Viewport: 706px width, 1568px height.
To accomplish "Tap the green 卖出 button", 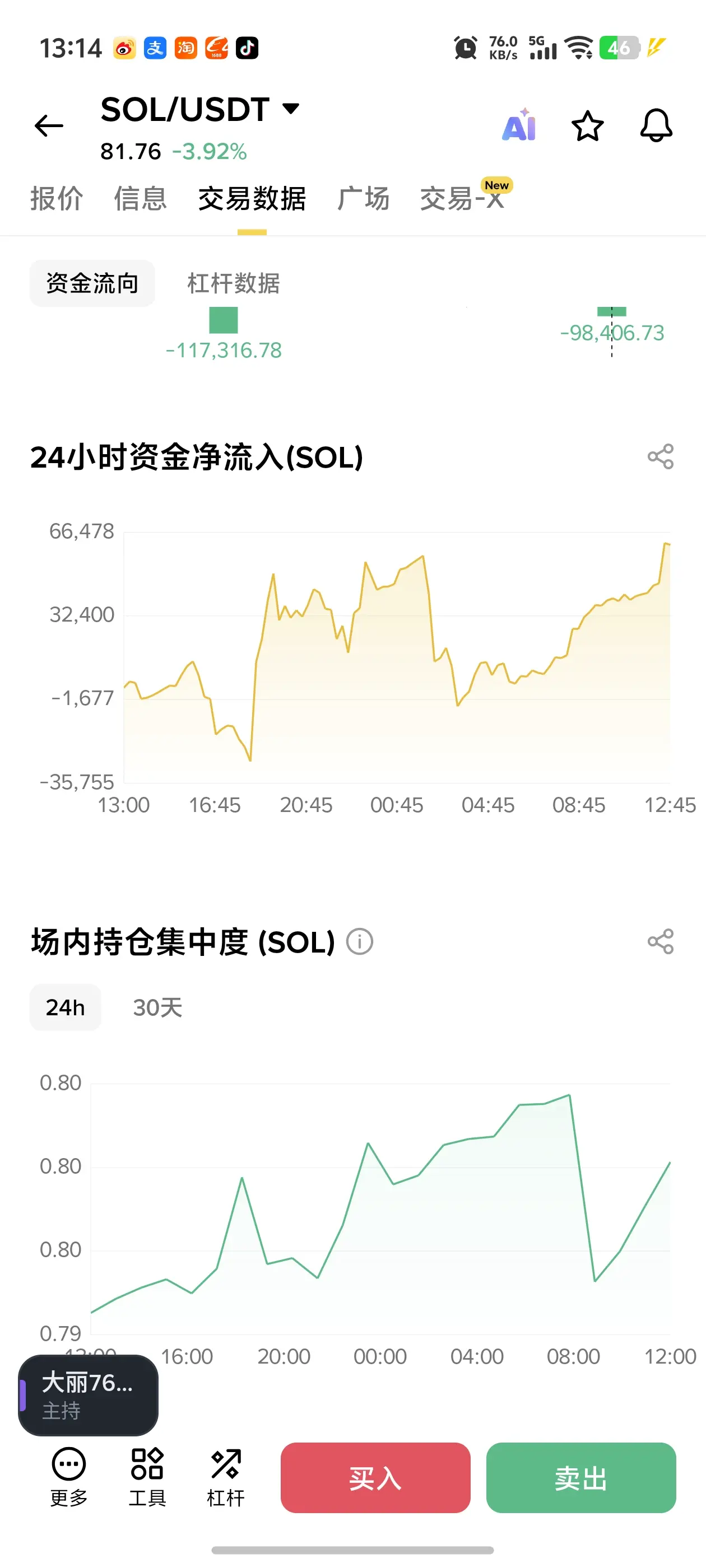I will pyautogui.click(x=580, y=1477).
